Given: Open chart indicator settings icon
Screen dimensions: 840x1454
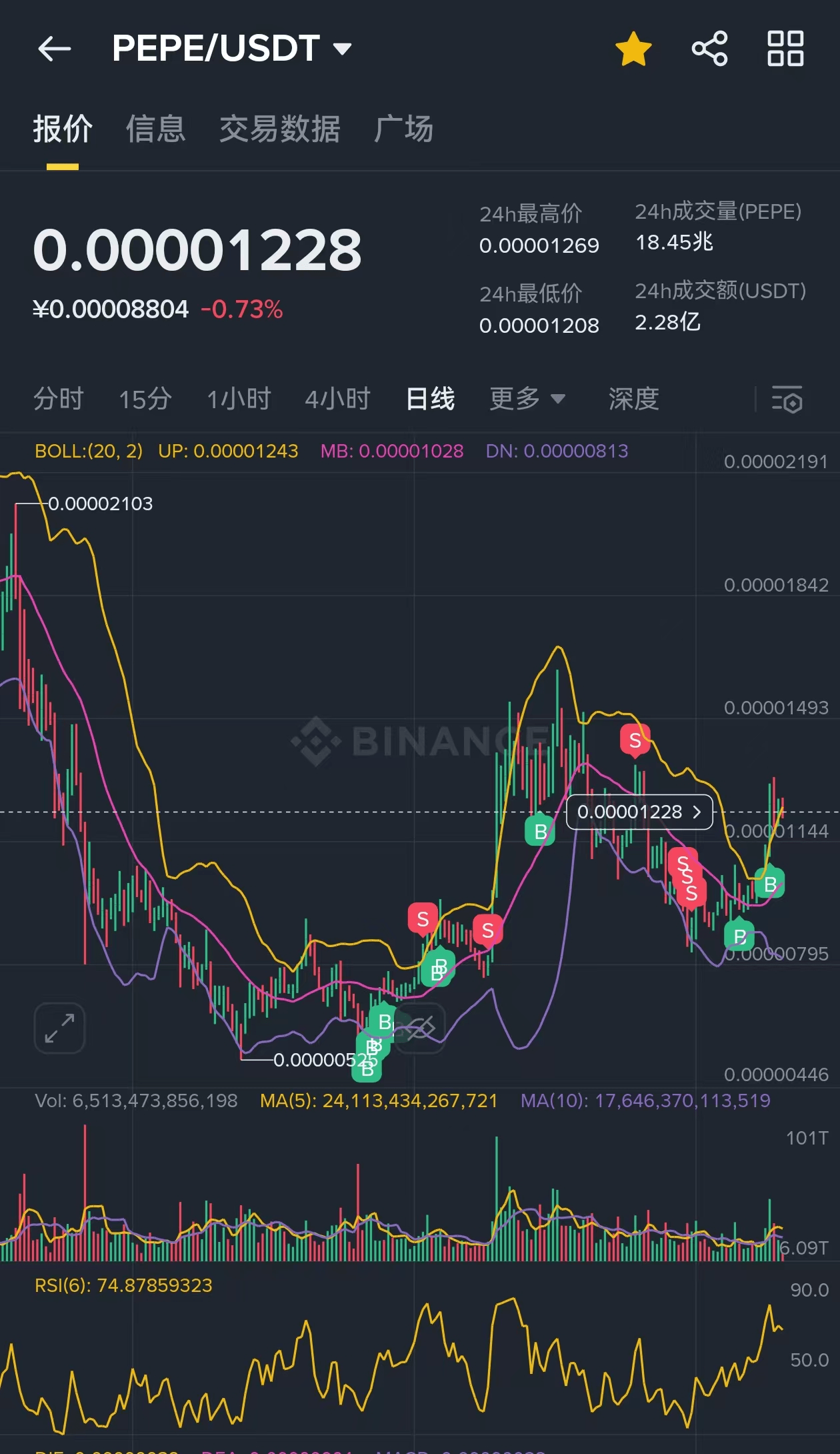Looking at the screenshot, I should (787, 400).
